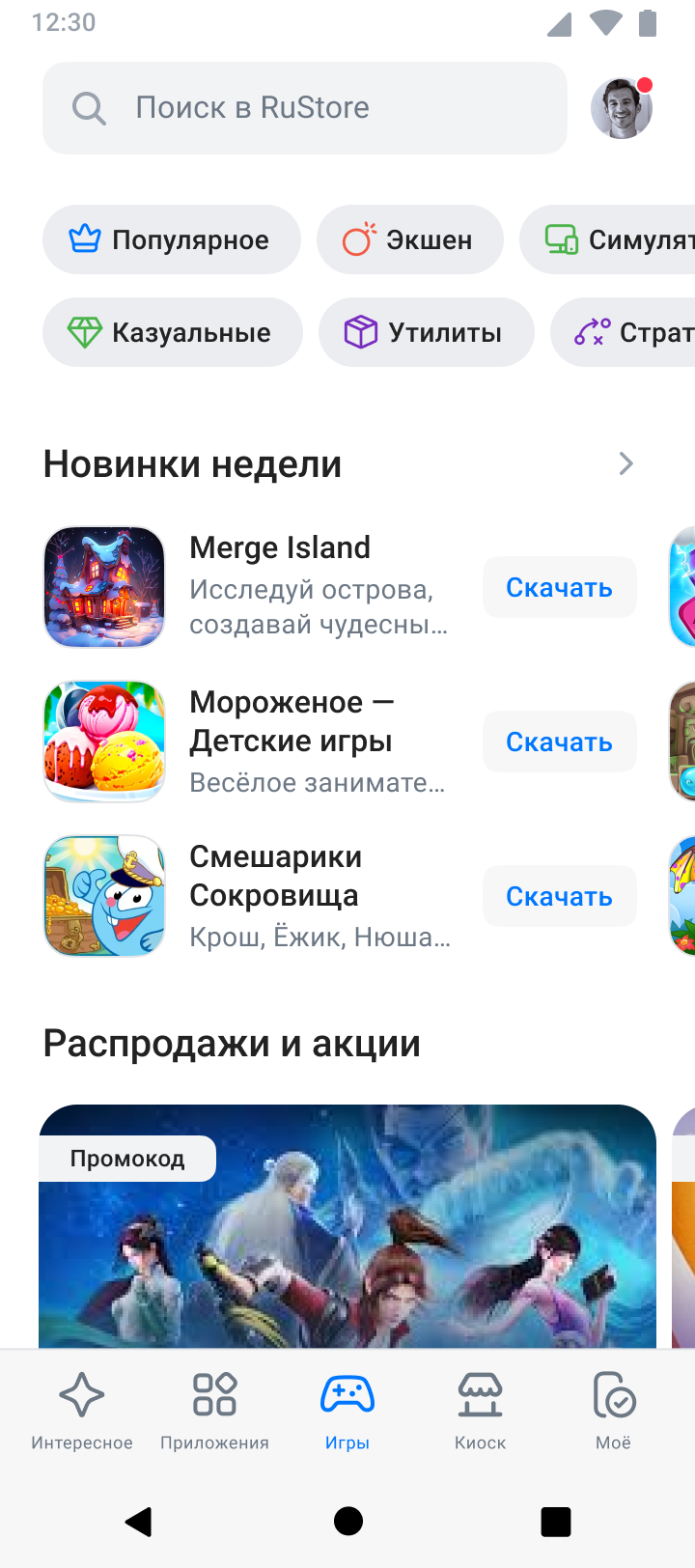
Task: Open the Поиск в RuStore search field
Action: (x=304, y=108)
